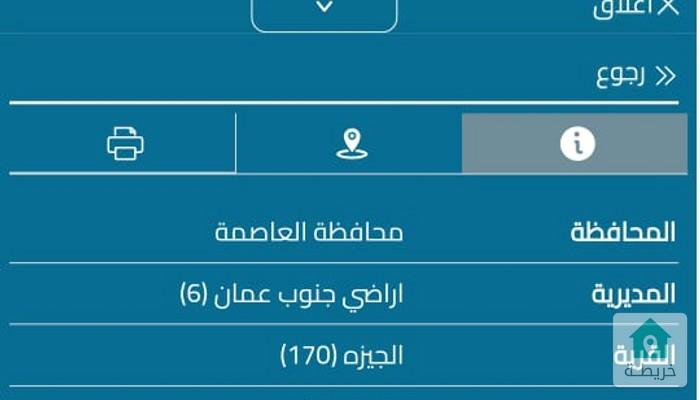Select the printer tab to print details
This screenshot has height=400, width=700.
[x=125, y=144]
